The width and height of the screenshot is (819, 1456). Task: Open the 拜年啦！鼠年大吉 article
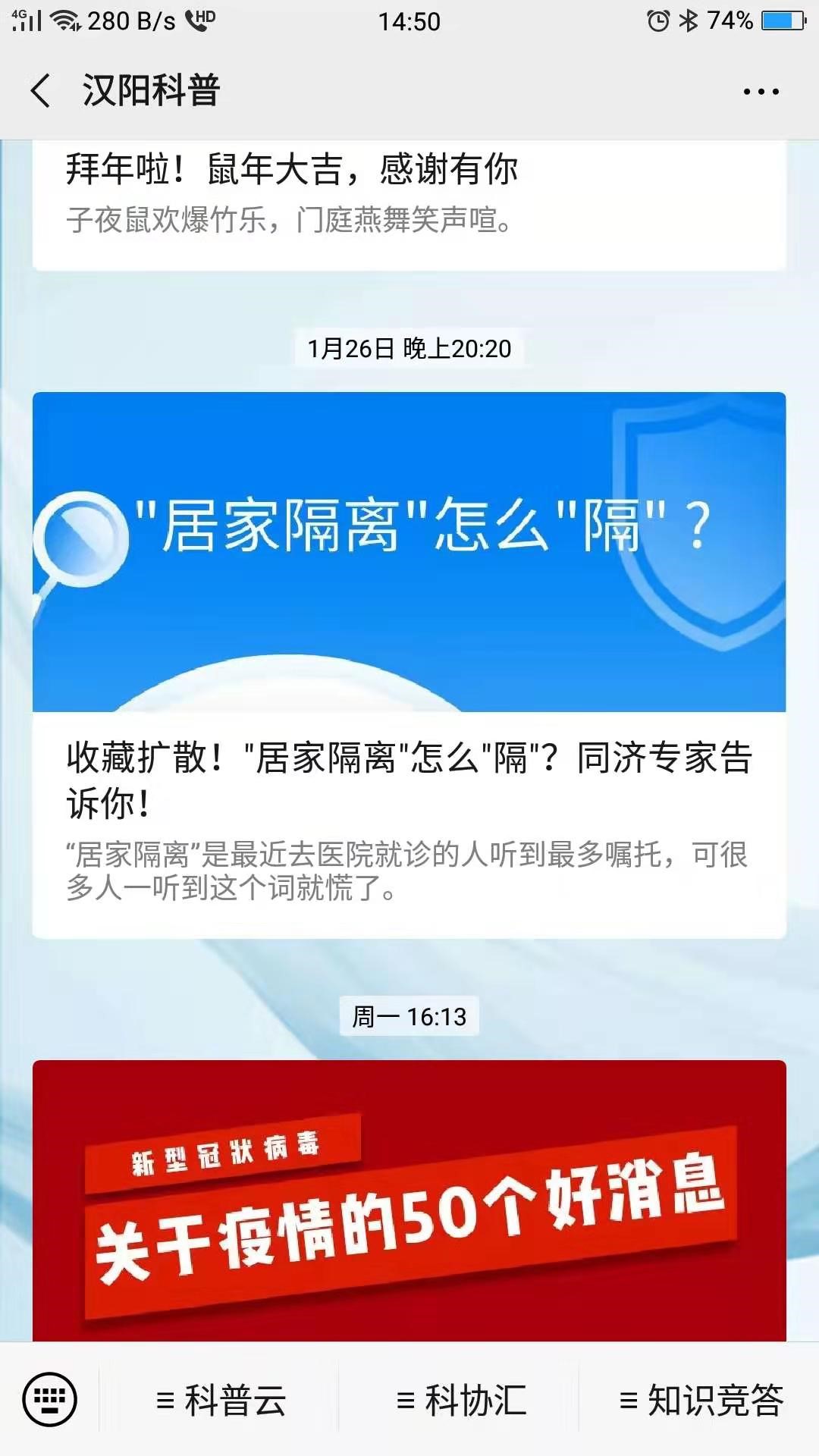pos(409,193)
